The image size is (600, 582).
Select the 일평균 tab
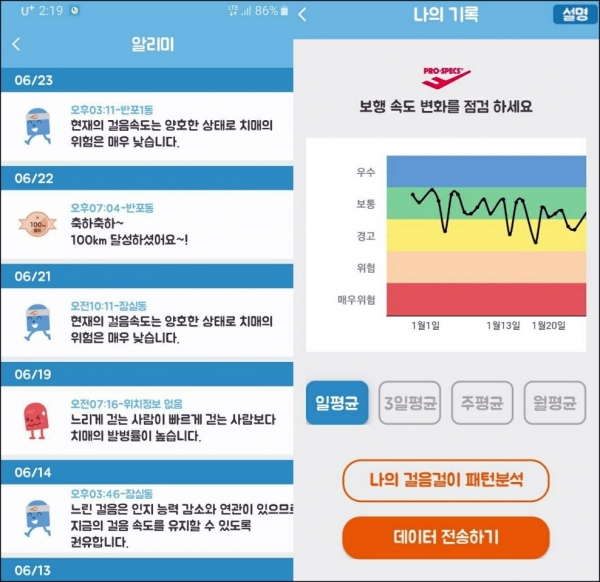point(337,403)
